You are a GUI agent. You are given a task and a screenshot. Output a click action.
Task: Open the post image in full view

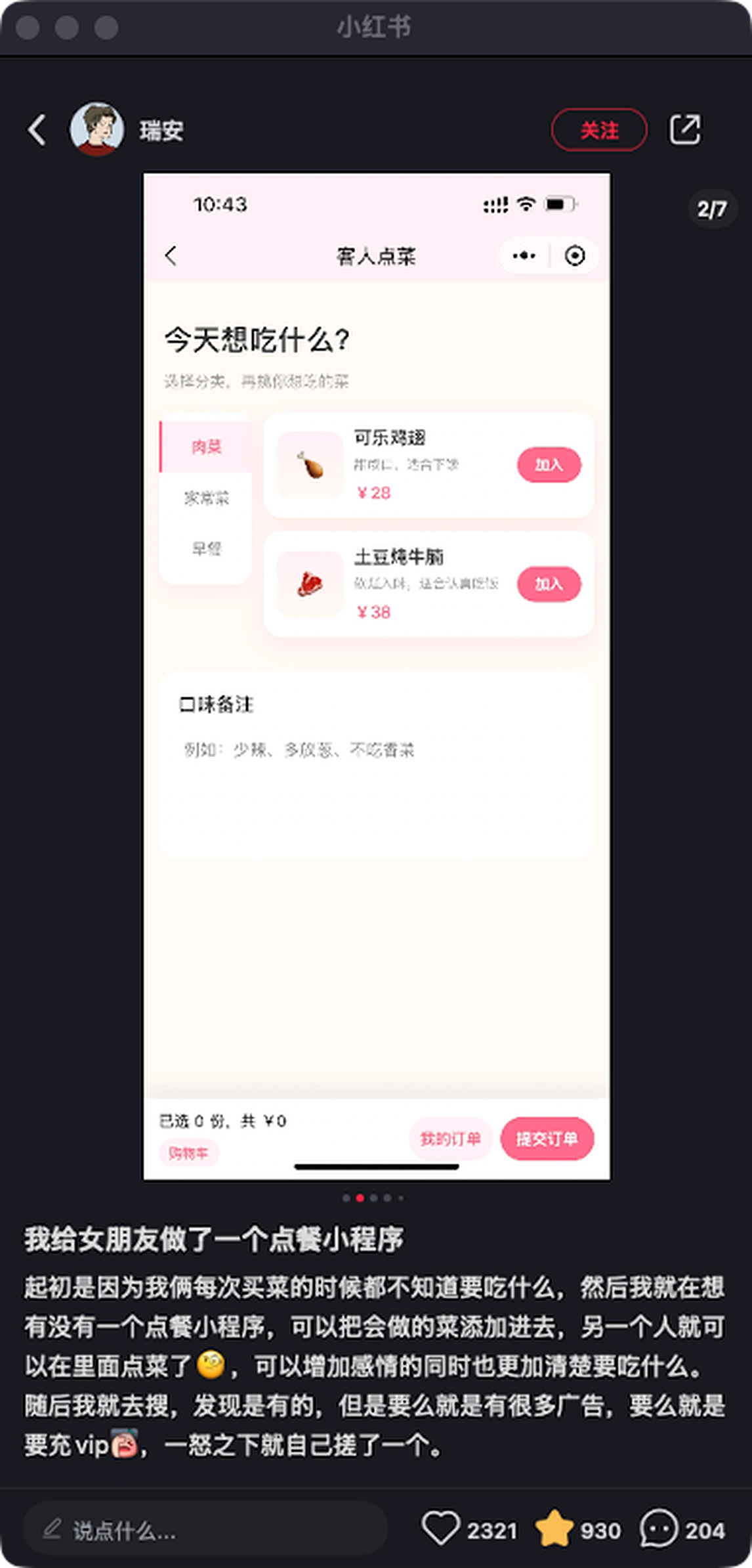point(377,676)
